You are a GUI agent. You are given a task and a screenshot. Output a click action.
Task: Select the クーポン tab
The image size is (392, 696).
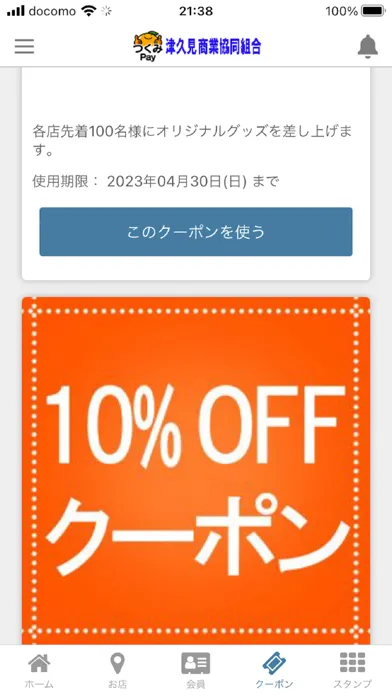tap(274, 670)
